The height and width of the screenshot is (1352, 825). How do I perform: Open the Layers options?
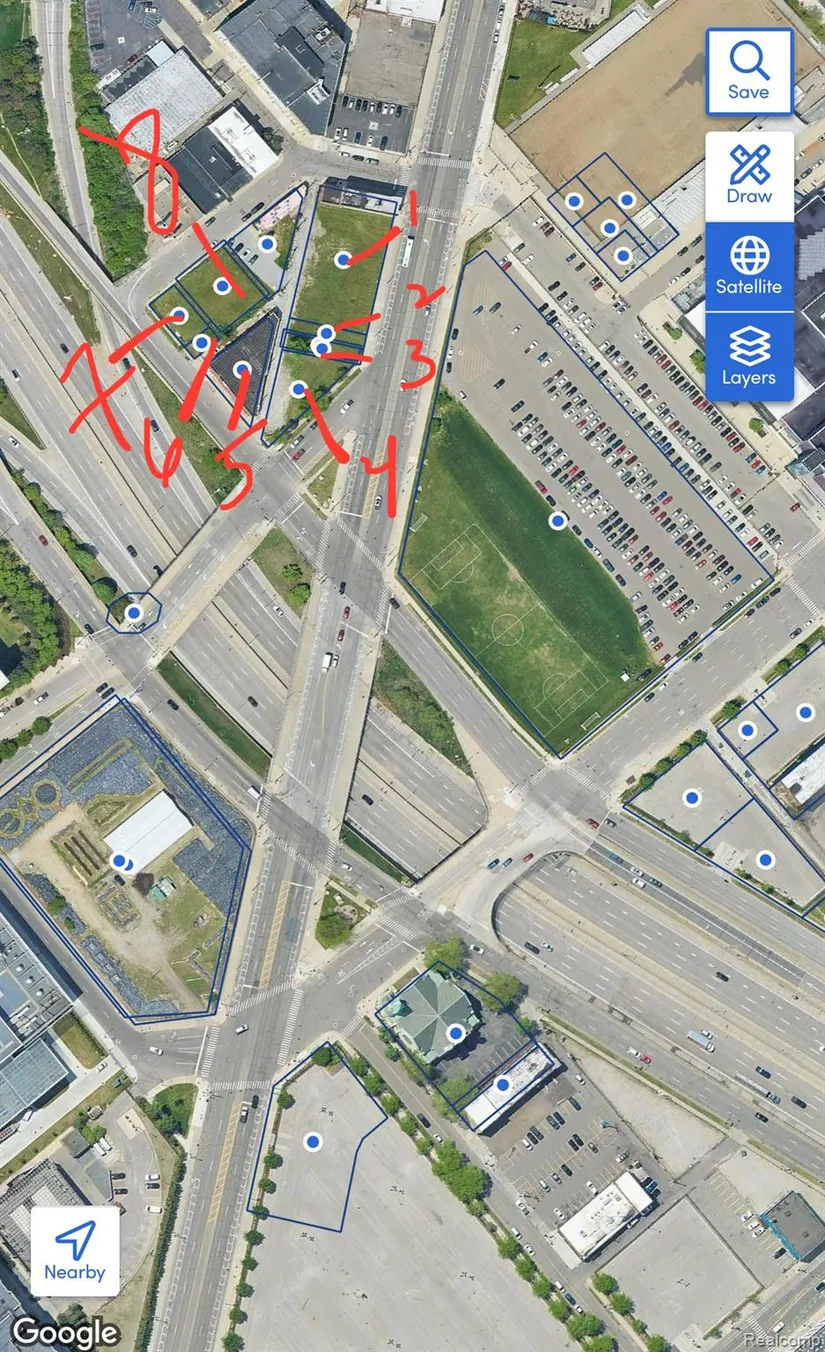(749, 356)
